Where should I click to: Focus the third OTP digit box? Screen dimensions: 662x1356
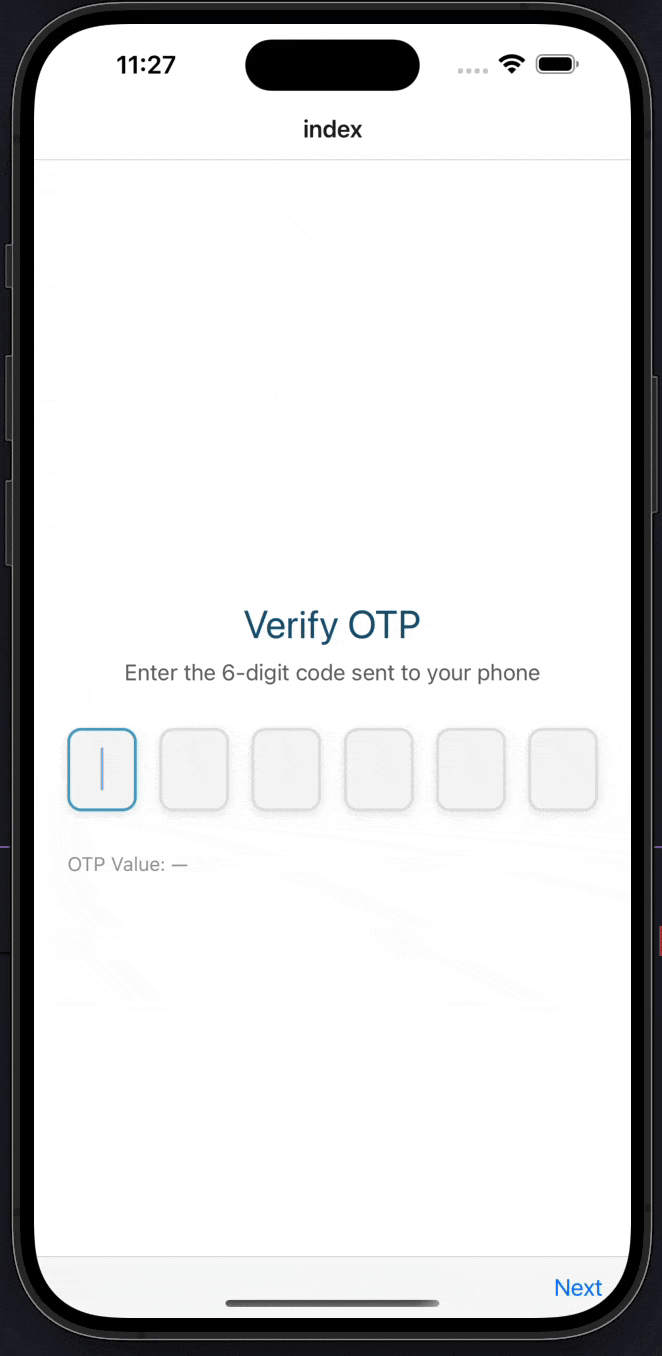click(x=286, y=769)
